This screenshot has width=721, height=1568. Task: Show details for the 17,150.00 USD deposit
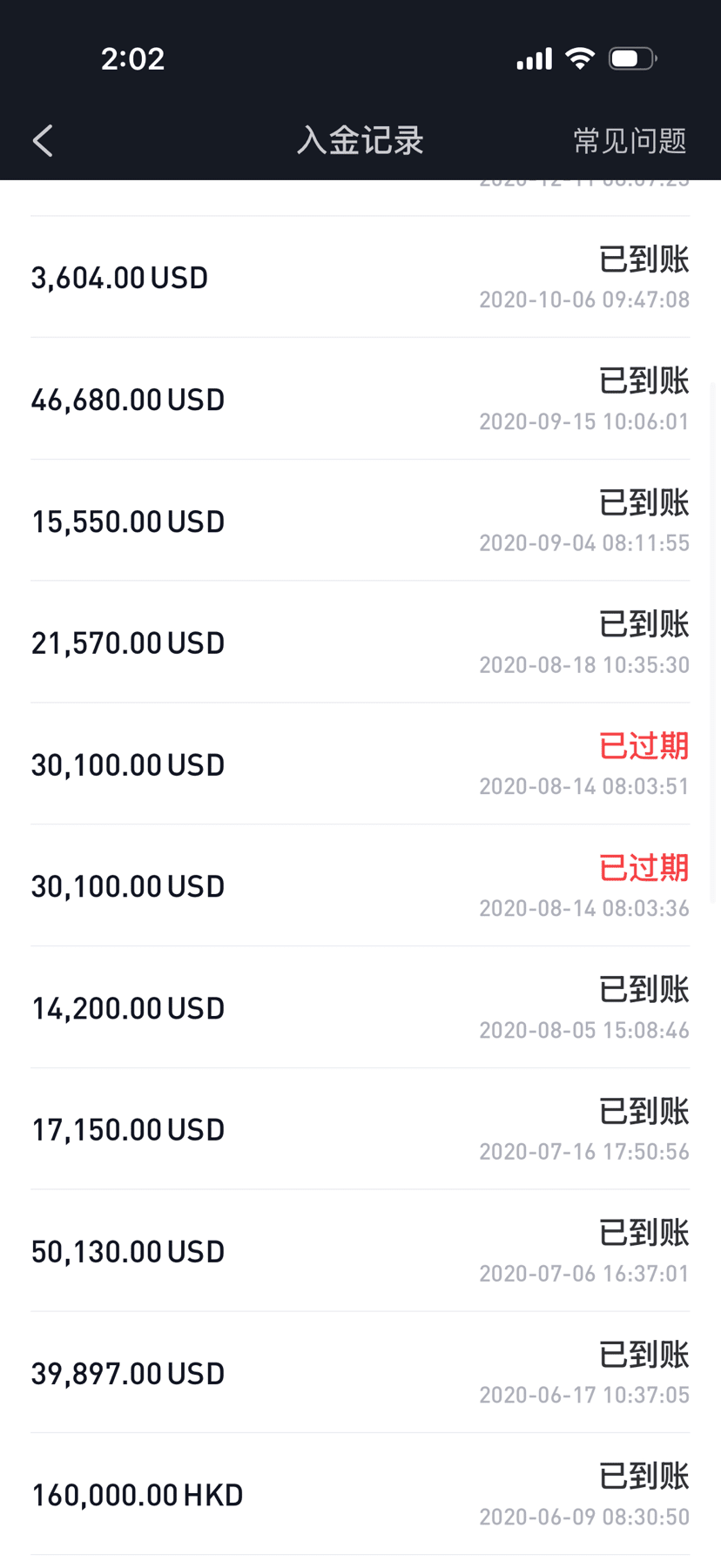(x=360, y=1130)
